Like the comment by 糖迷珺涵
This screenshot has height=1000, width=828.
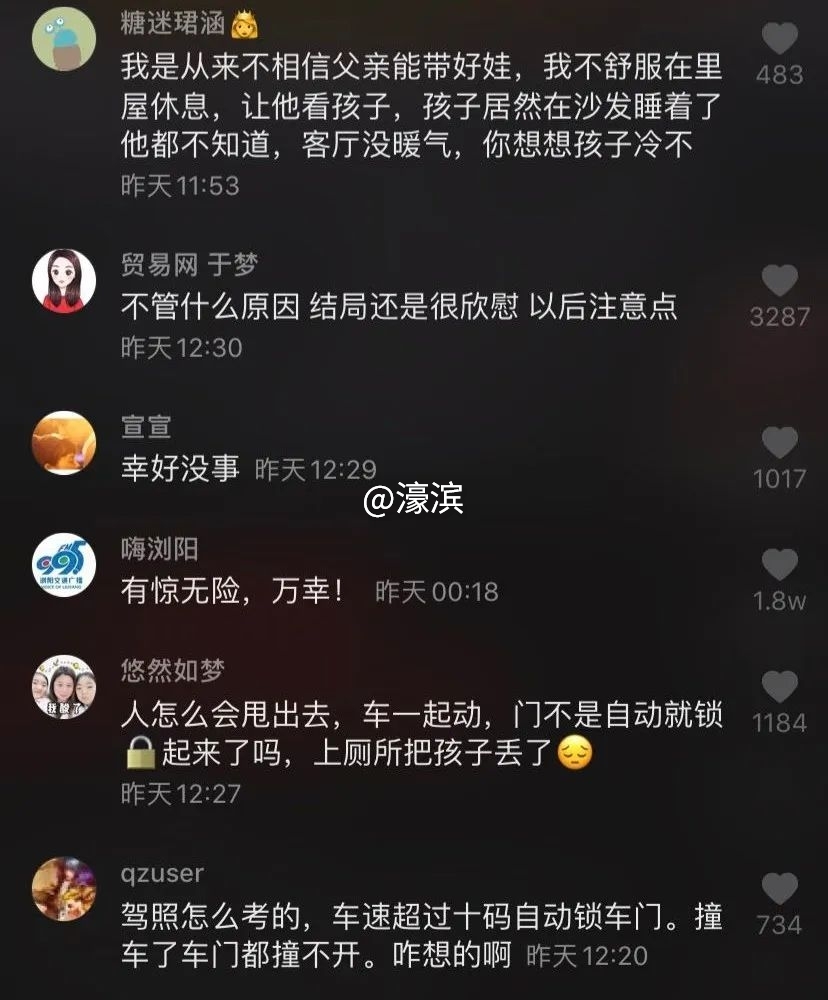point(779,38)
